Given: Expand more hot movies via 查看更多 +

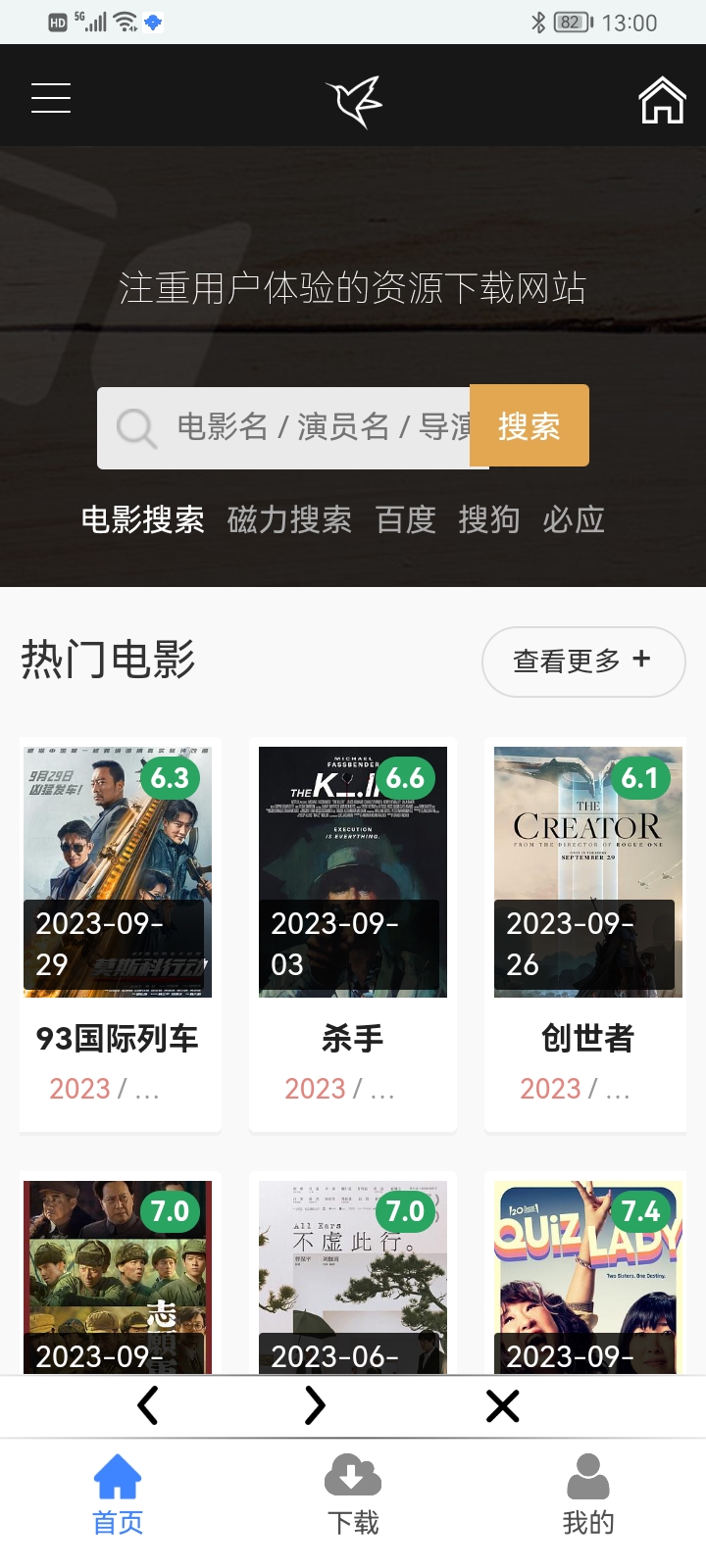Looking at the screenshot, I should tap(582, 661).
